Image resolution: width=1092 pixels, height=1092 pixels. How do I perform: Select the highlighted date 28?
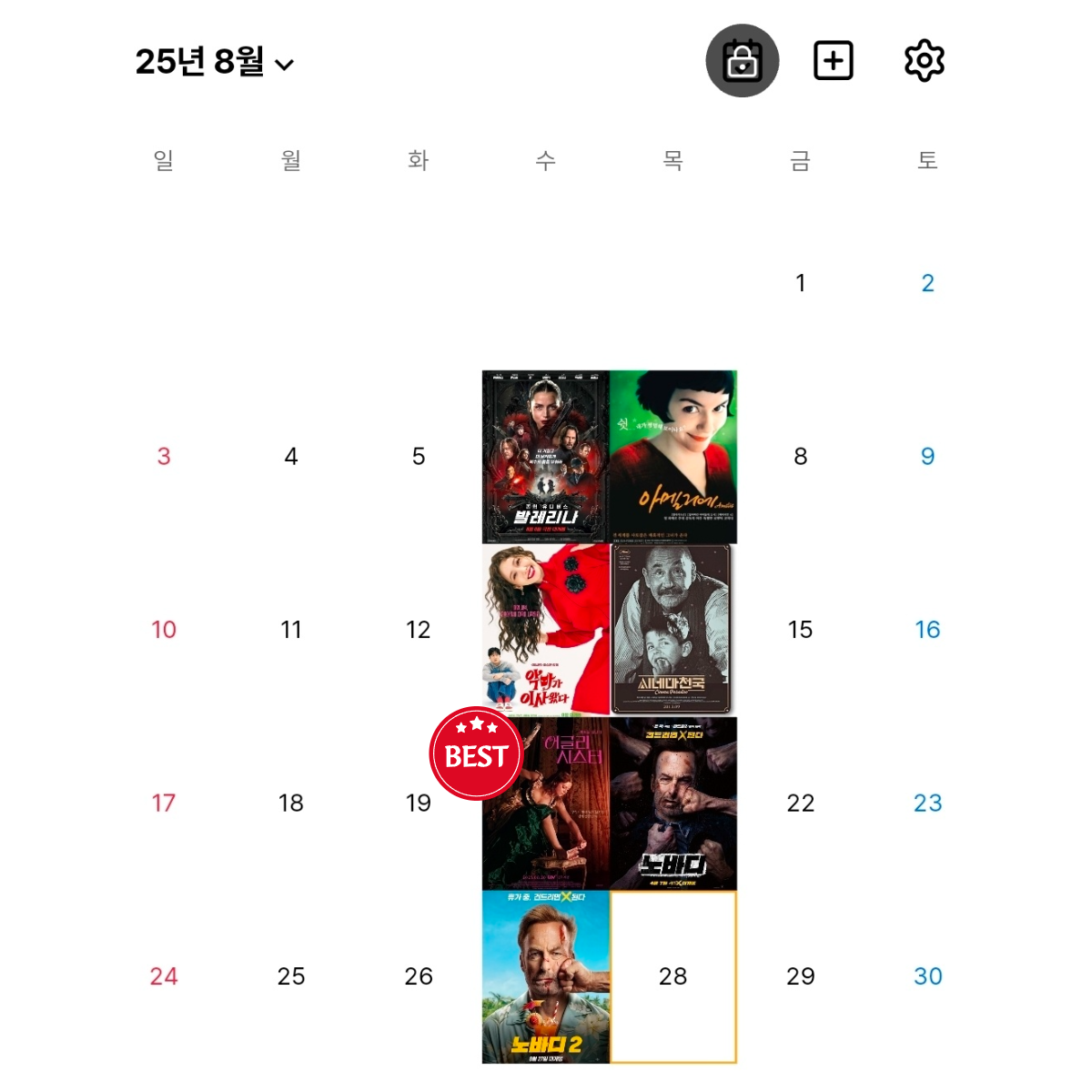coord(673,976)
